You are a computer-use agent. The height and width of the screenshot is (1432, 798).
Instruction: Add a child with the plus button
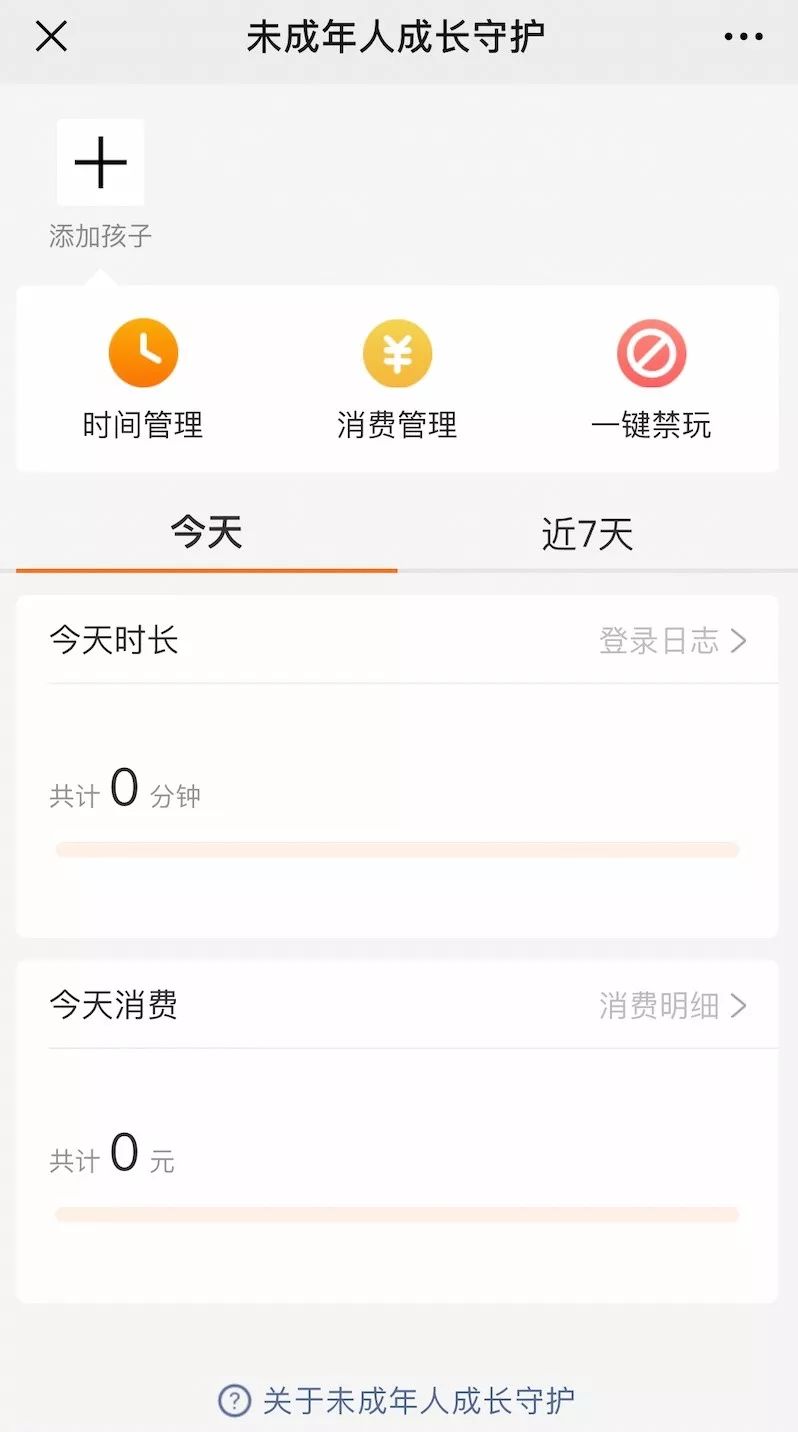pos(101,162)
